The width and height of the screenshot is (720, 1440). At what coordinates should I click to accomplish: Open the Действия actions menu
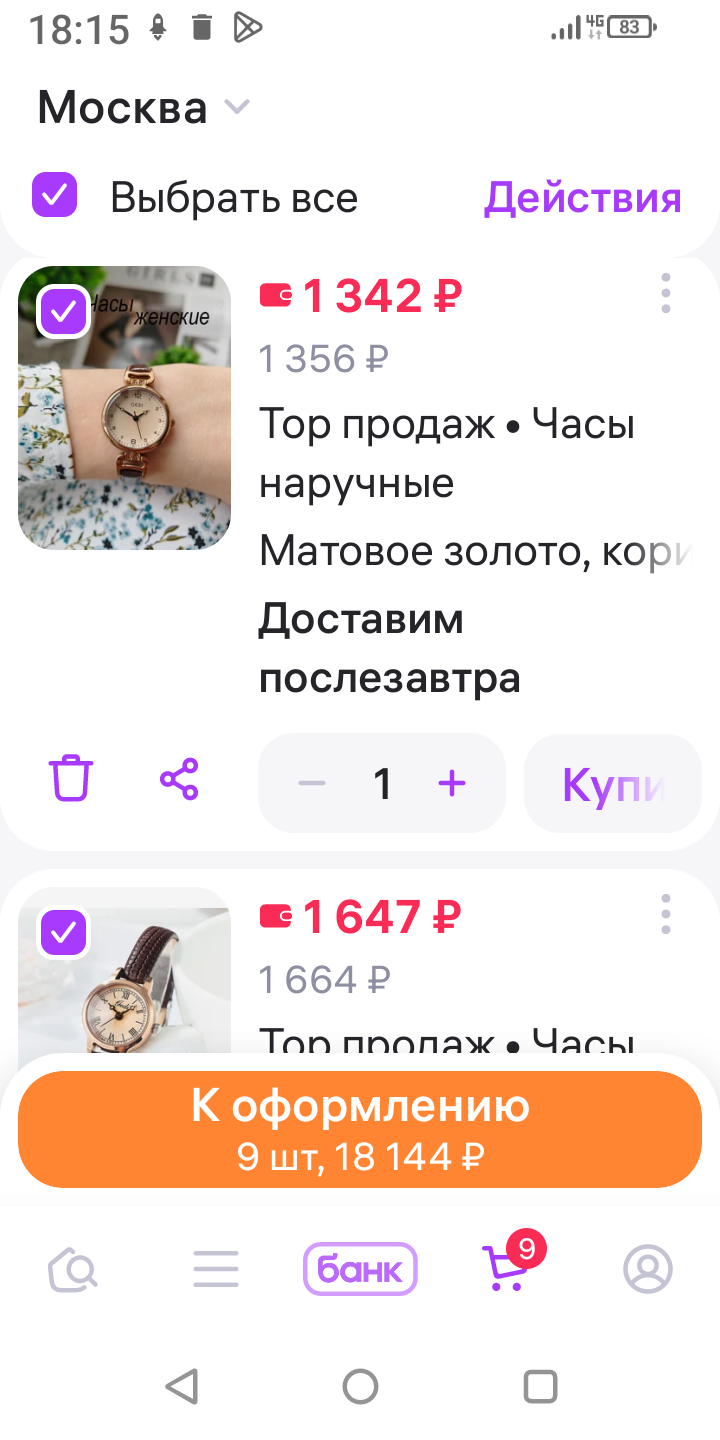point(582,198)
